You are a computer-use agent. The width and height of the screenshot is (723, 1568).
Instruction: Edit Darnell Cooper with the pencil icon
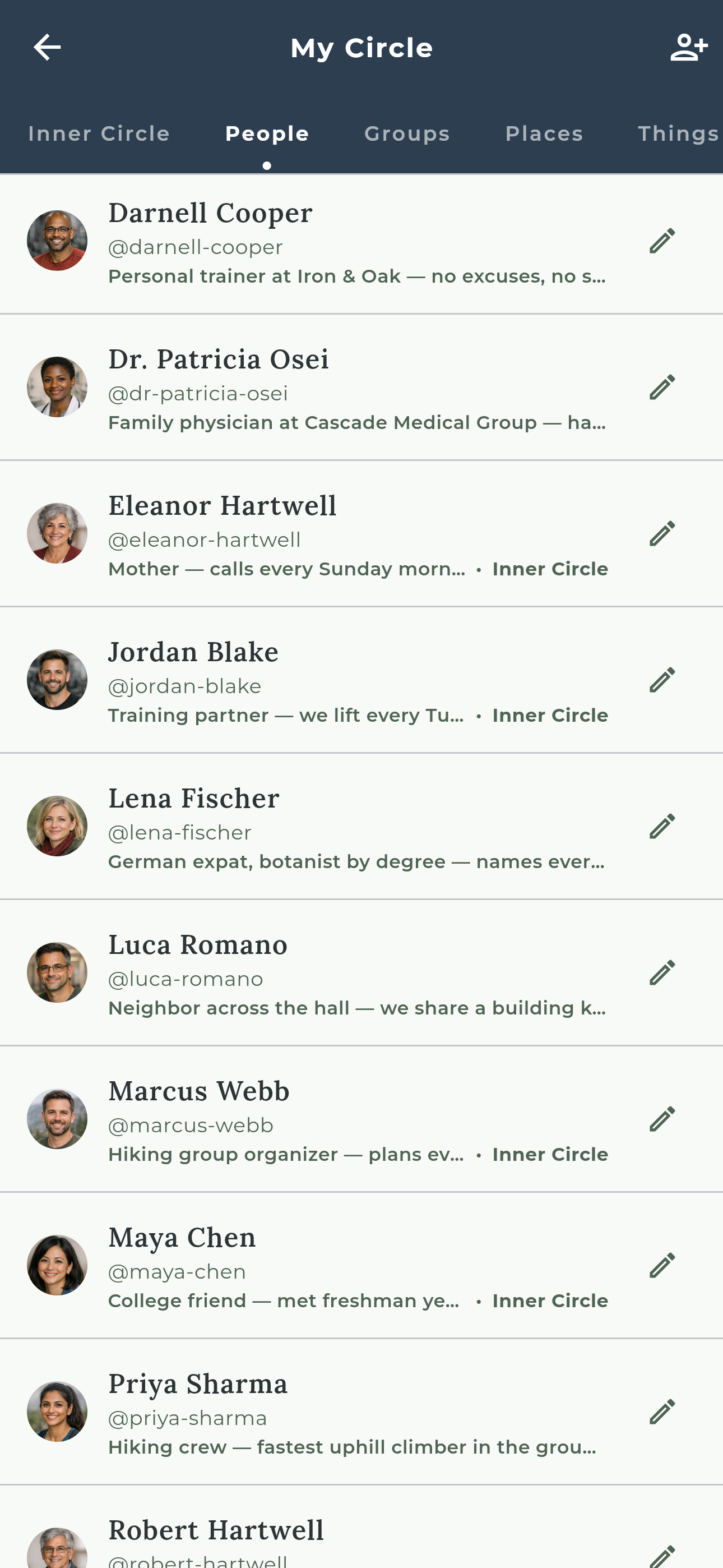(661, 241)
